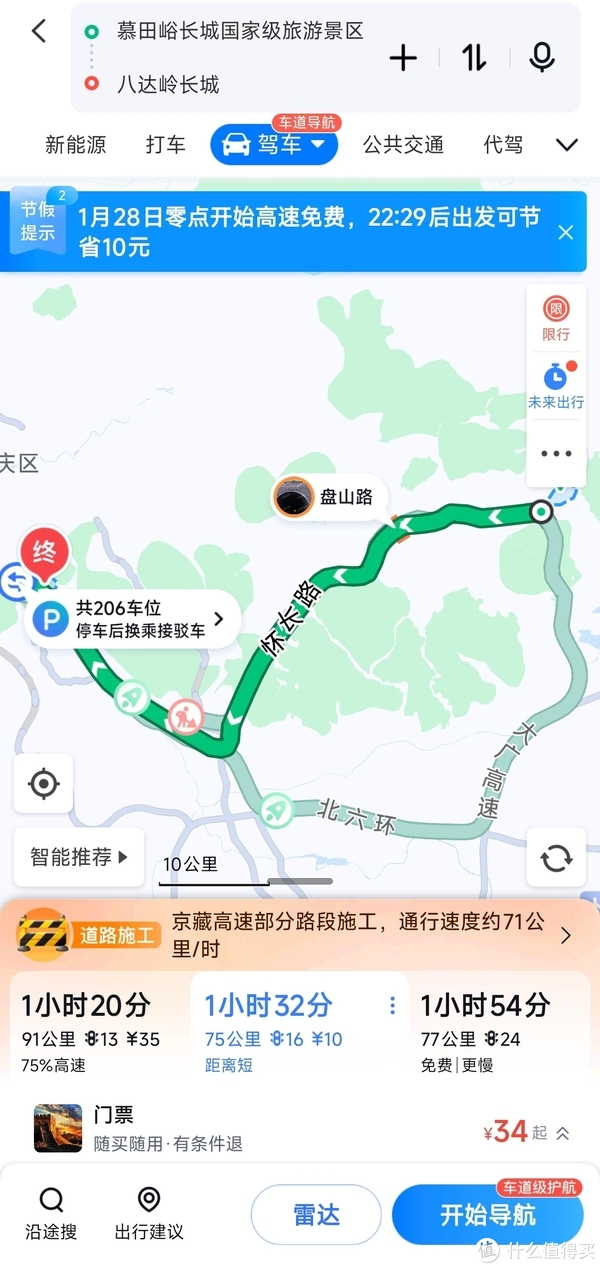Start navigation with 开始导航
Image resolution: width=600 pixels, height=1268 pixels.
488,1215
